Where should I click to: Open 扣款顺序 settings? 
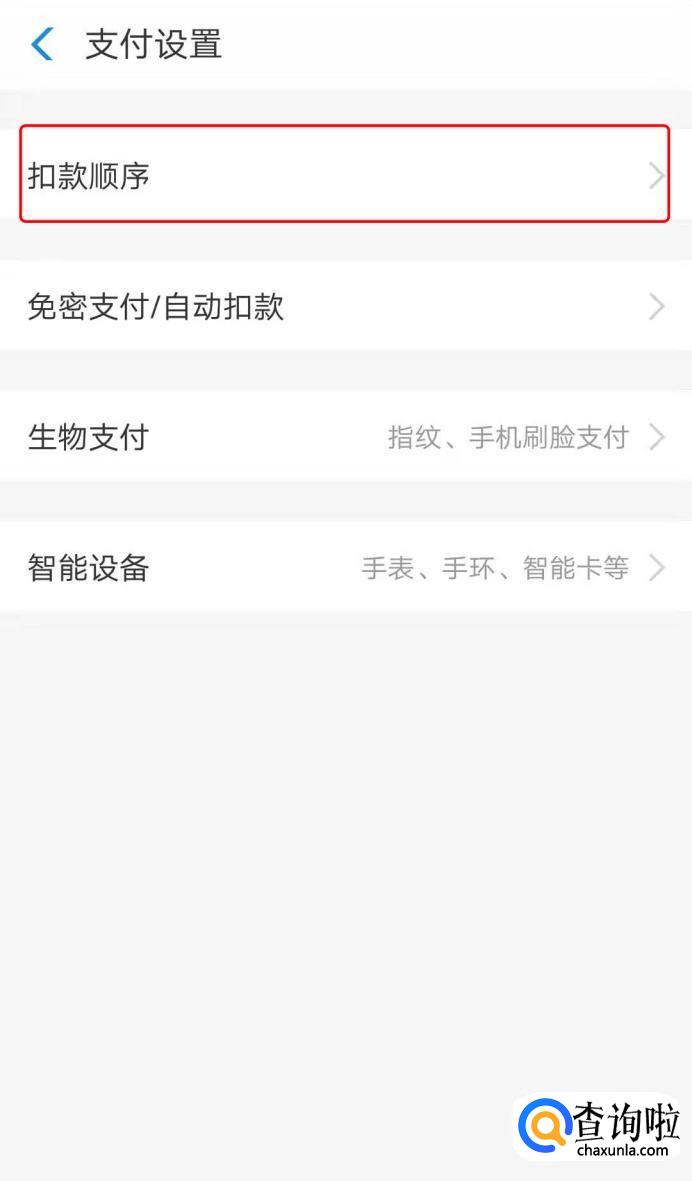(x=346, y=175)
